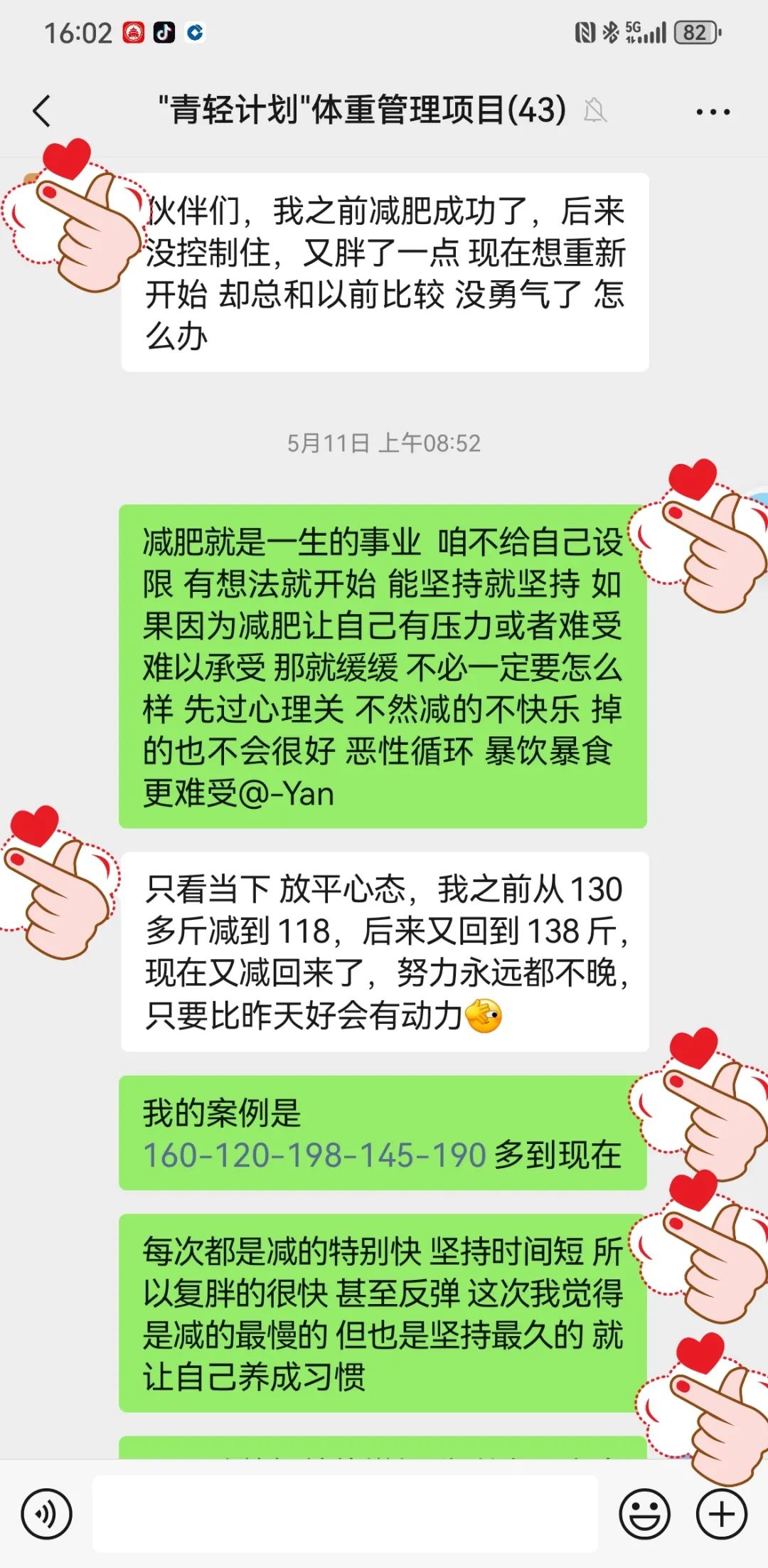768x1568 pixels.
Task: Tap the 160-120-198-145-190 number link
Action: tap(314, 1155)
